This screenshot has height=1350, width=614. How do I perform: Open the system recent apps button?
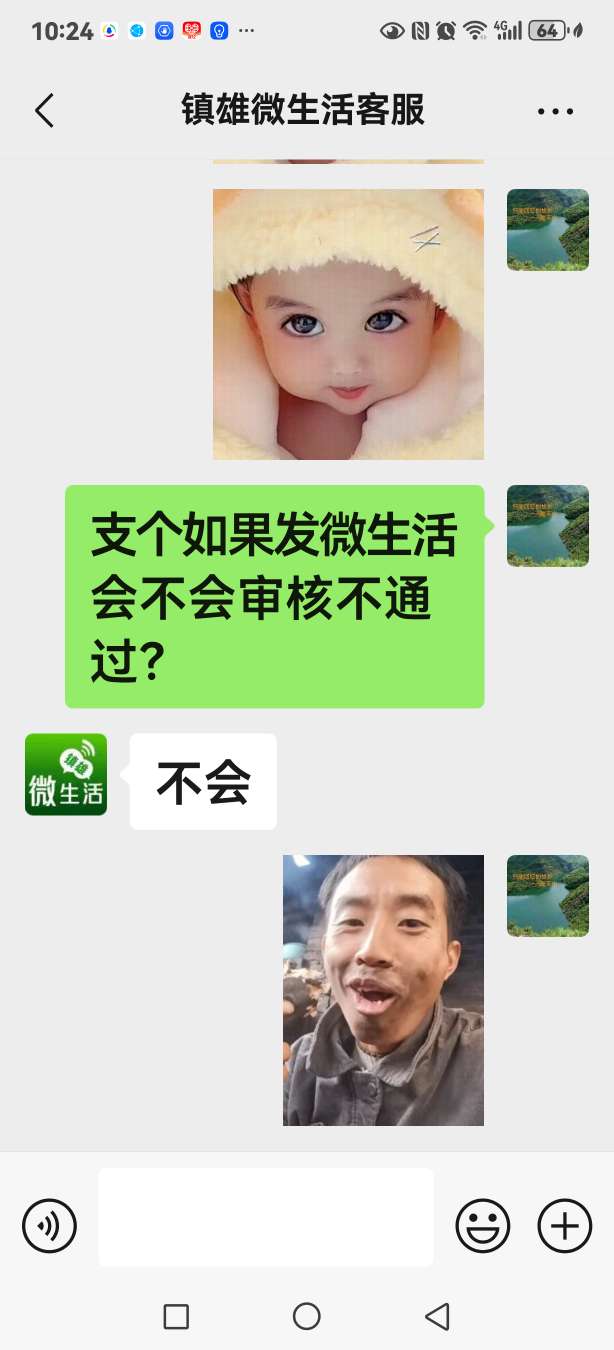[176, 1316]
